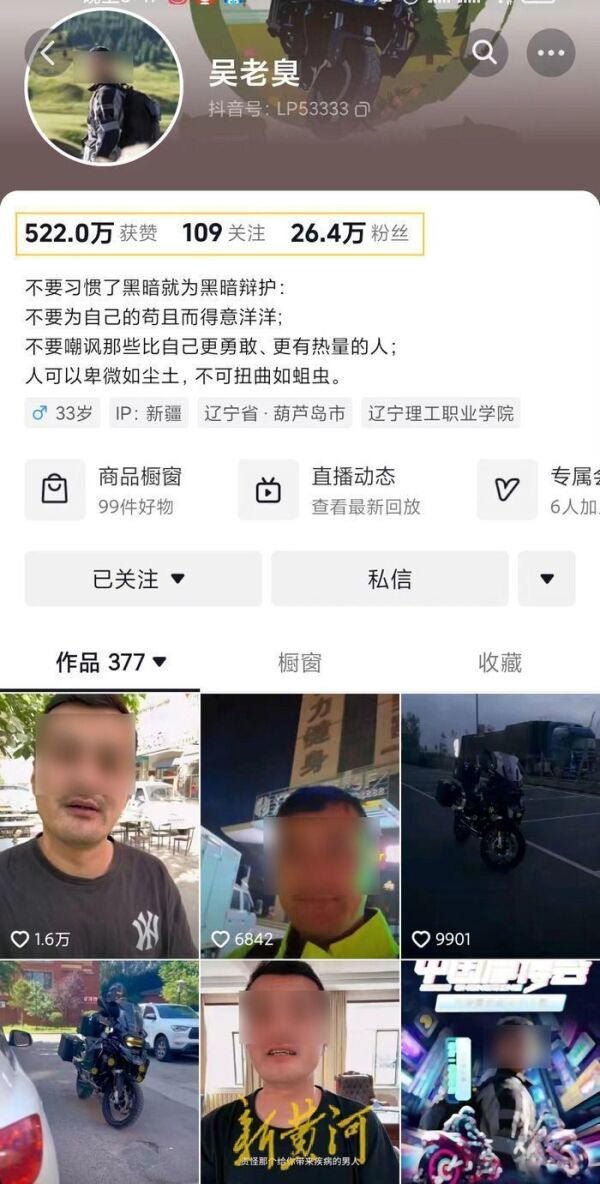
Task: Select the 作品 377 tab
Action: (110, 662)
